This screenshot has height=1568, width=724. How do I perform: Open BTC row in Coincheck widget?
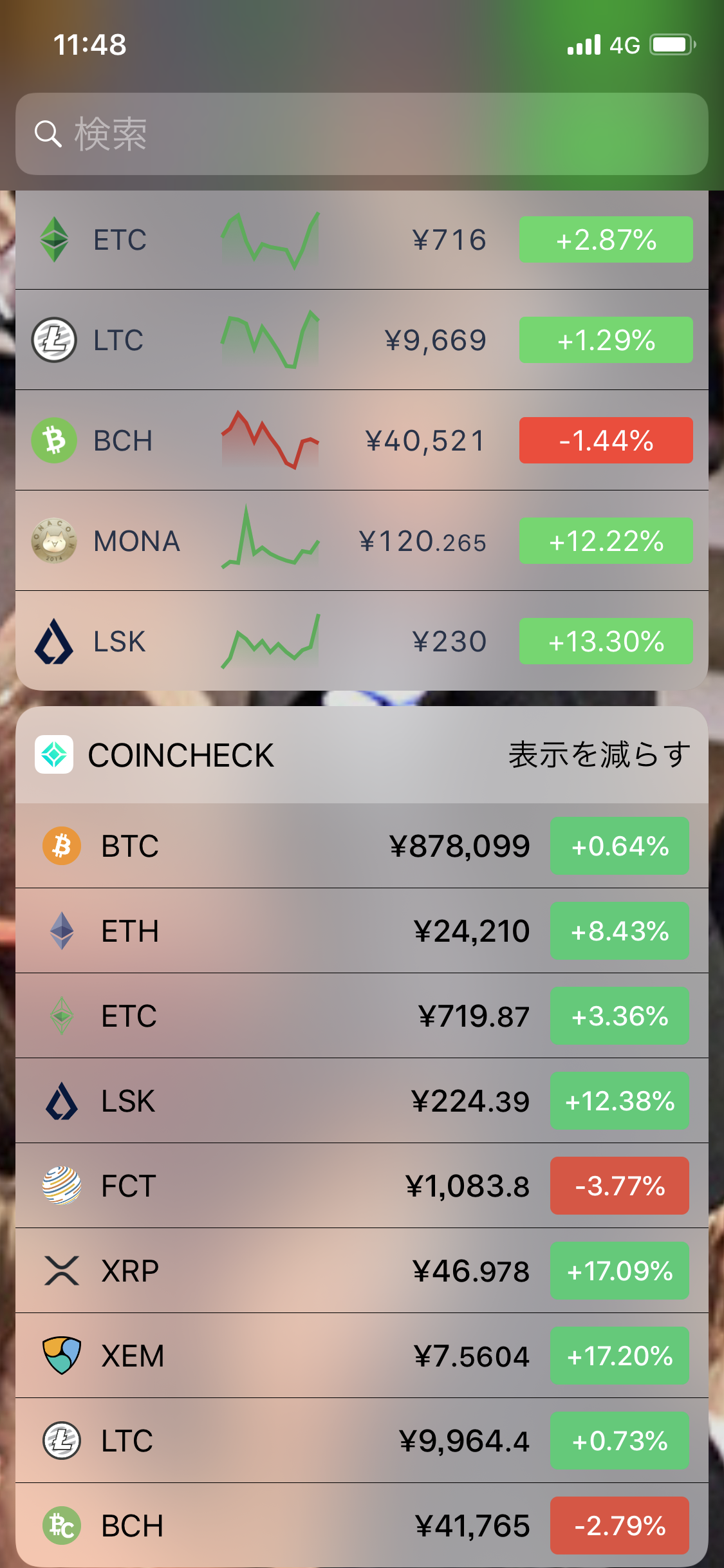(362, 846)
